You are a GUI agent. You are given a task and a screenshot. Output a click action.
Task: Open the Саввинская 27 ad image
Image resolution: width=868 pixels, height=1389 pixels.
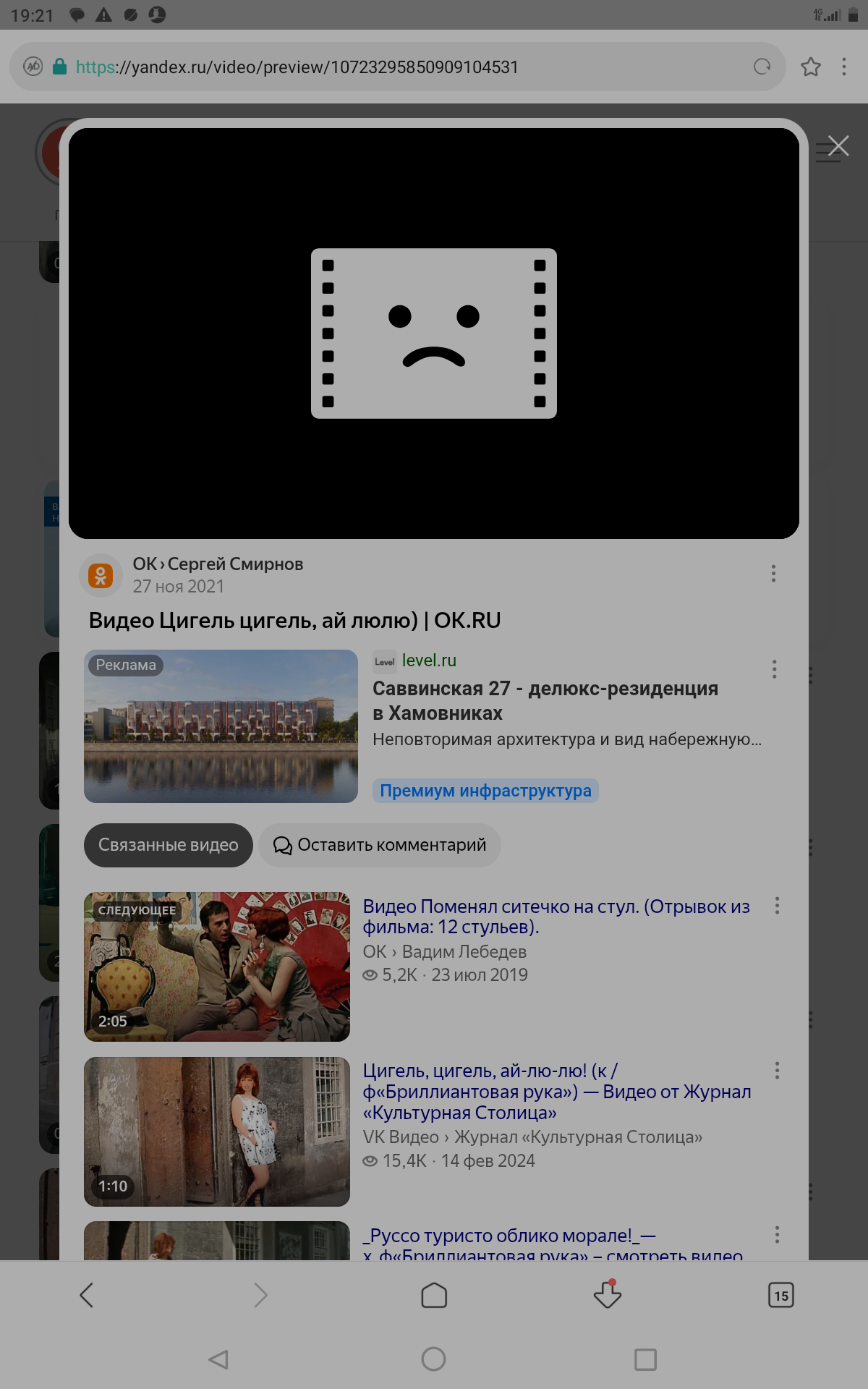(x=221, y=726)
